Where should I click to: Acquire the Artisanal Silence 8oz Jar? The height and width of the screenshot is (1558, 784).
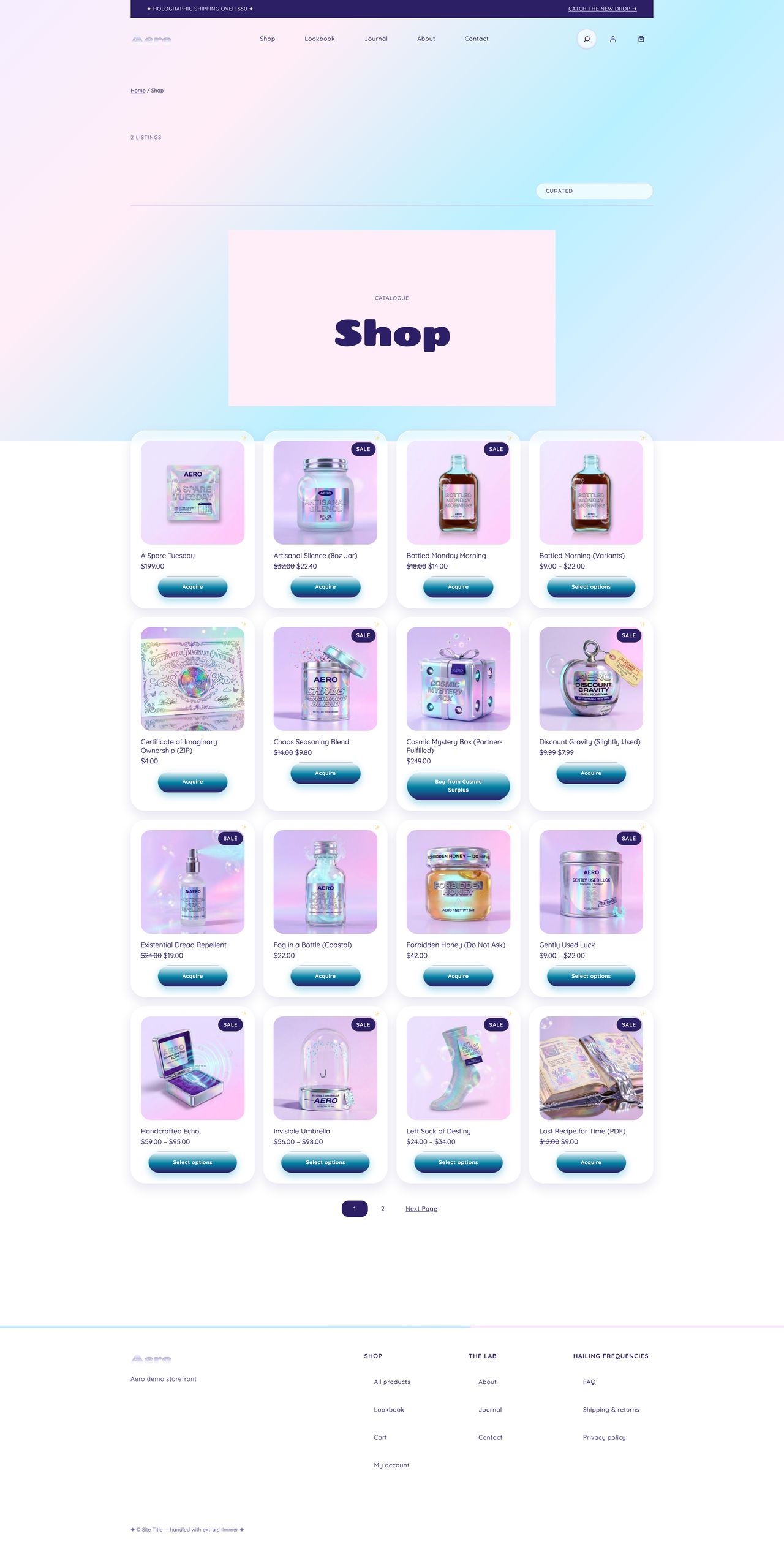tap(325, 587)
